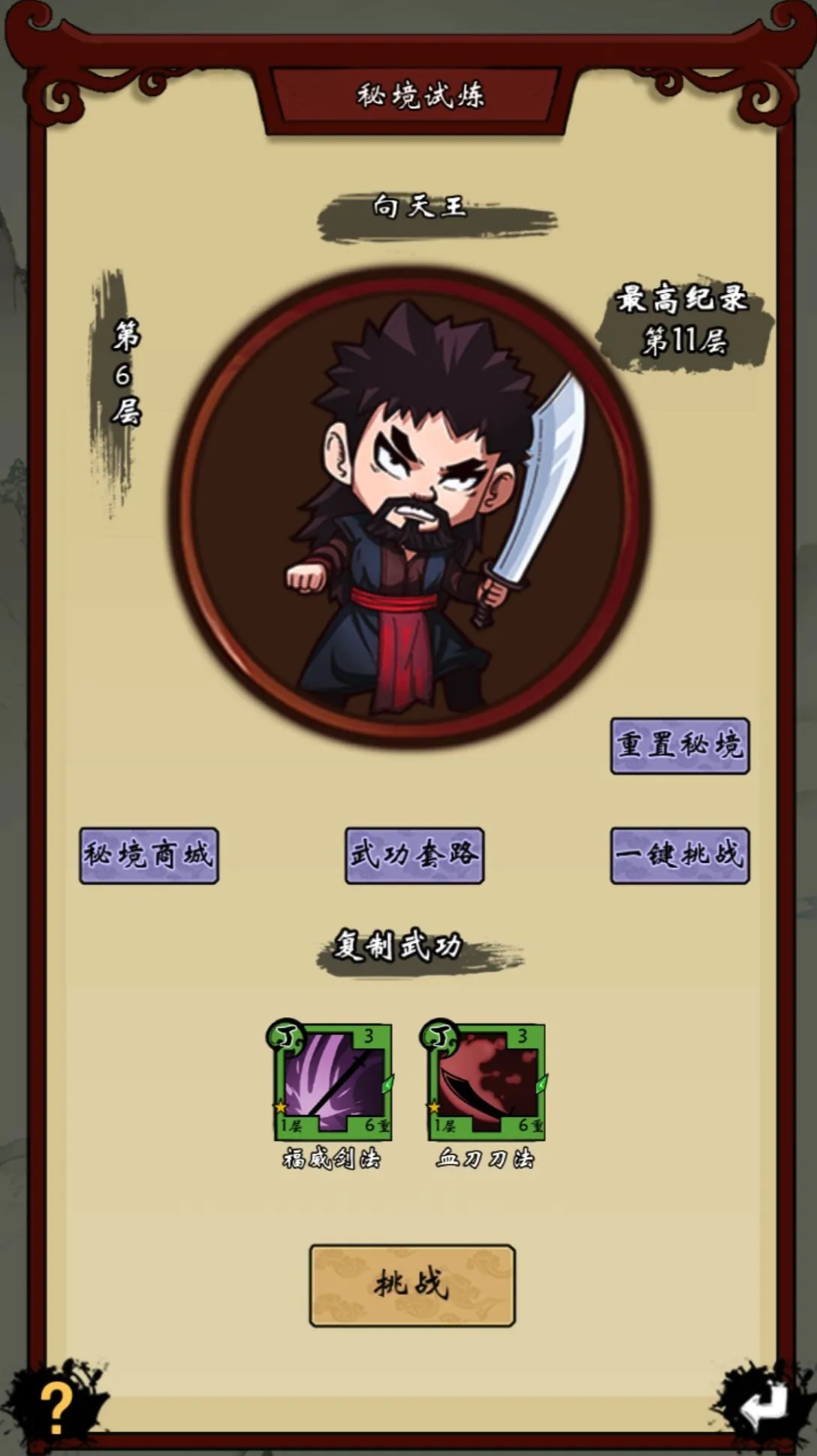Screen dimensions: 817x1456
Task: Select 重置秘境 to reset the realm
Action: [x=680, y=745]
